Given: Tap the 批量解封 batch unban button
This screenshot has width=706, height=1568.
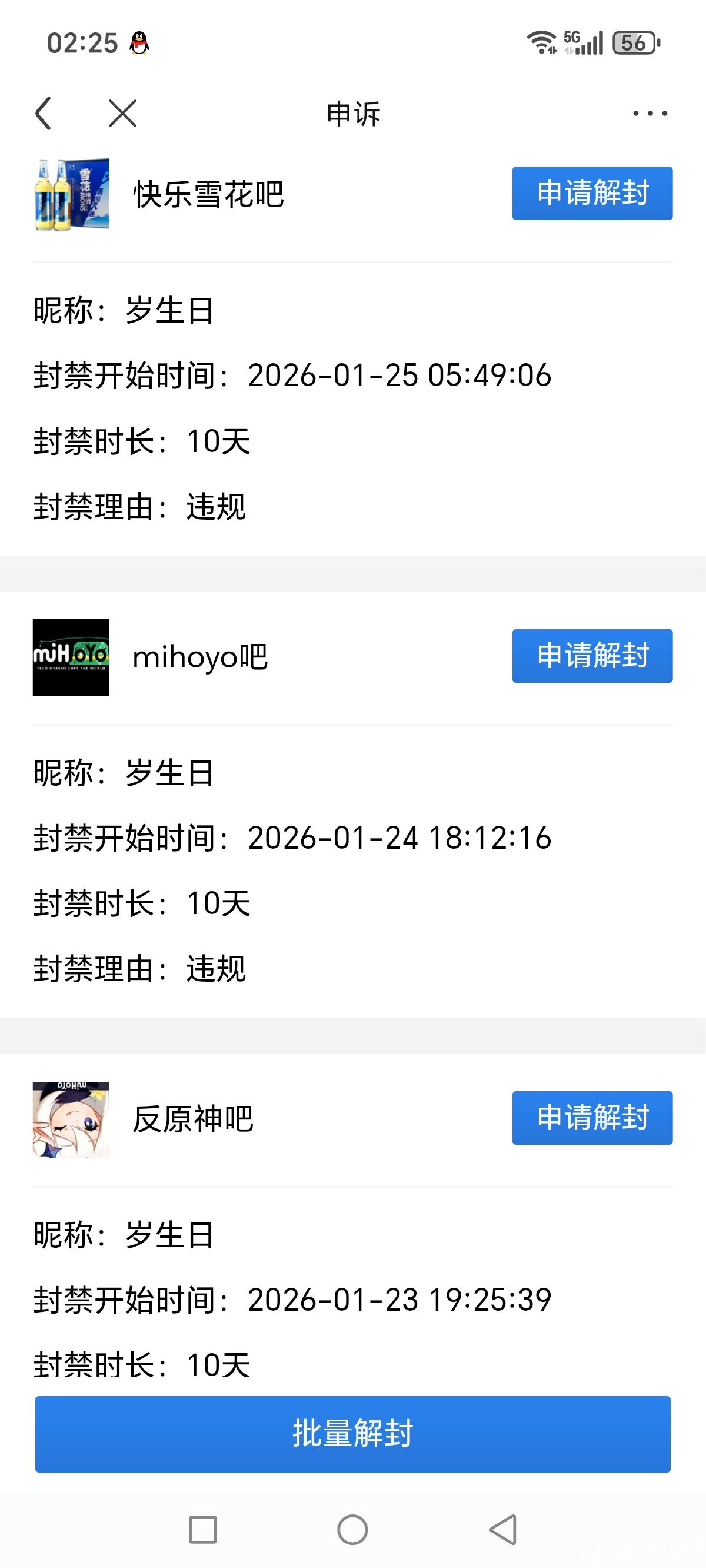Looking at the screenshot, I should tap(352, 1434).
